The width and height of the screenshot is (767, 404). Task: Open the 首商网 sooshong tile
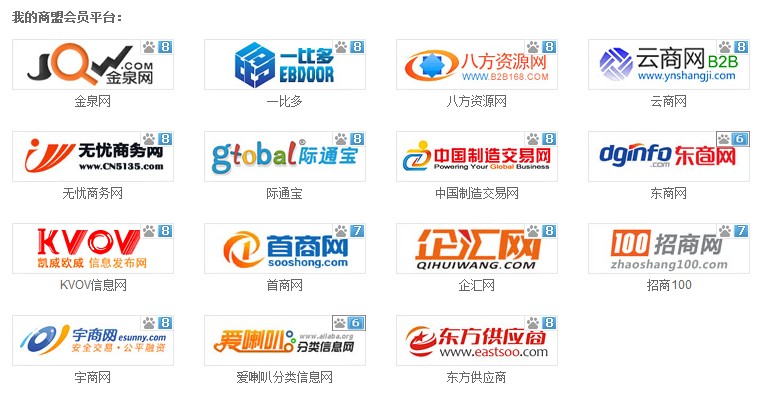[284, 249]
